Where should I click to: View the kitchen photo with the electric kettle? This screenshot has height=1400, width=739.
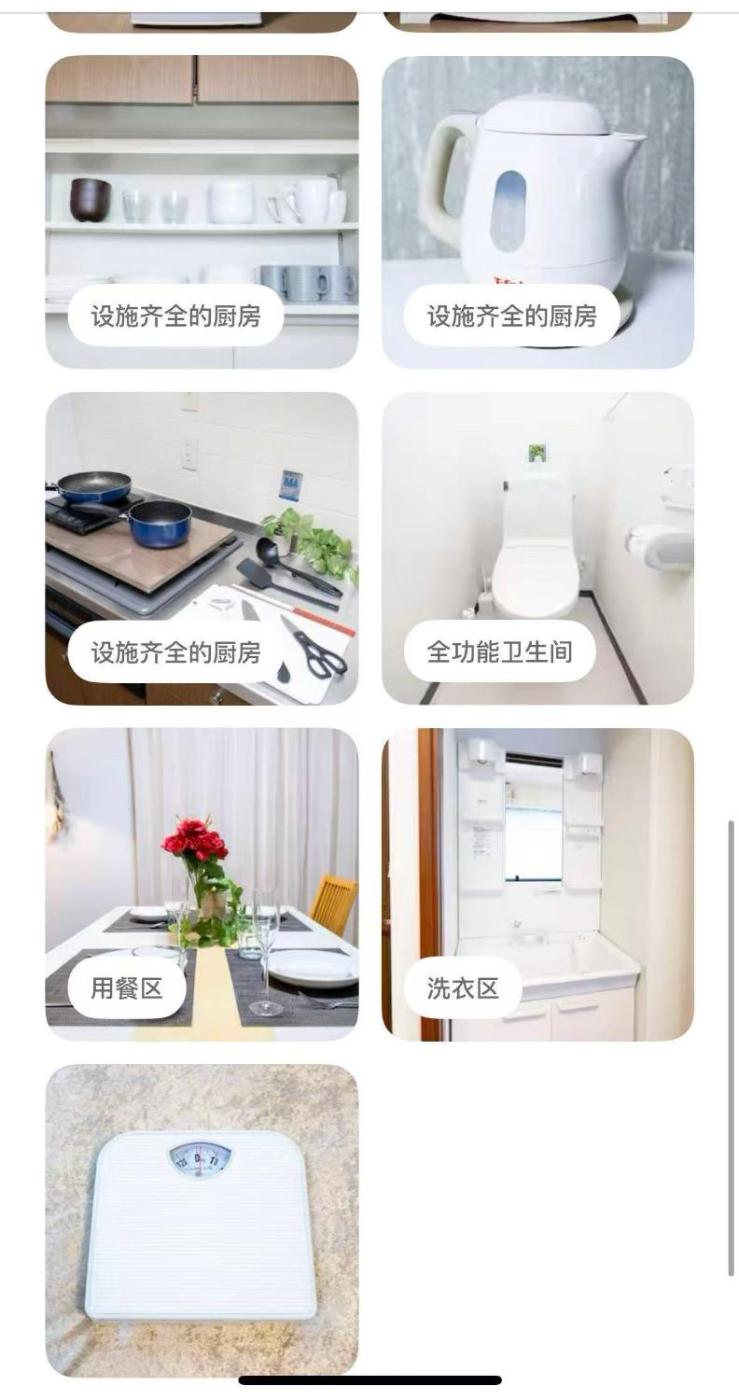[537, 211]
